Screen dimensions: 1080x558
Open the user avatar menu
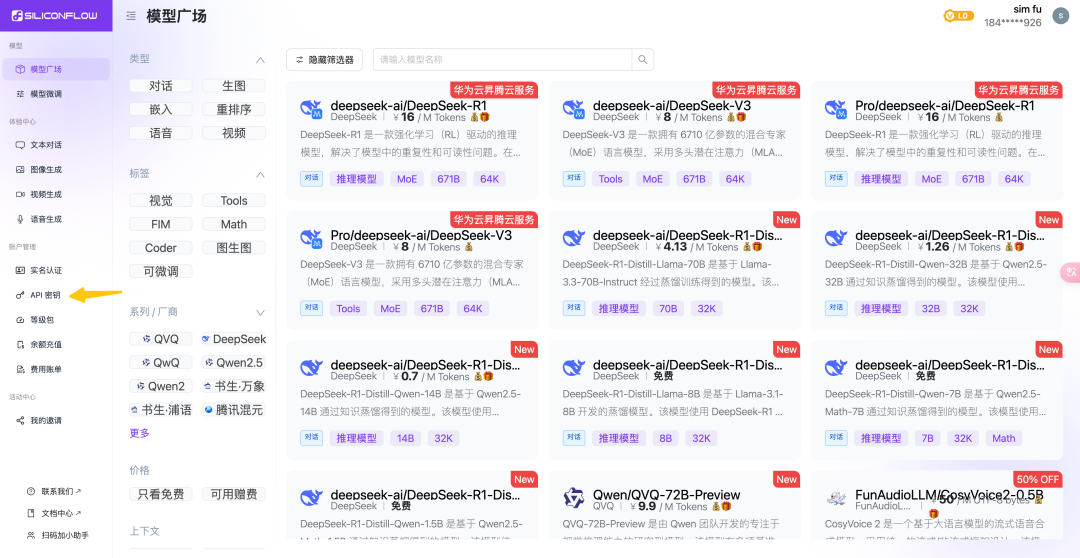click(1060, 16)
